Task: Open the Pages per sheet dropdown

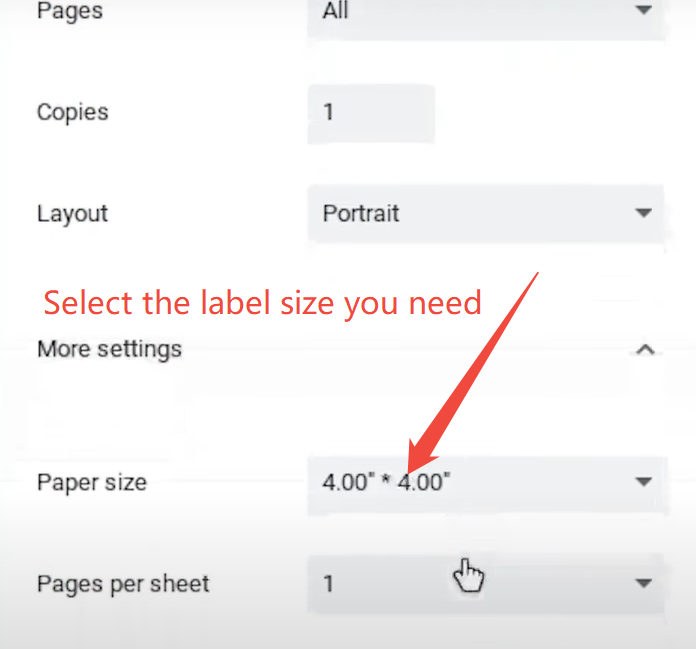Action: [x=485, y=584]
